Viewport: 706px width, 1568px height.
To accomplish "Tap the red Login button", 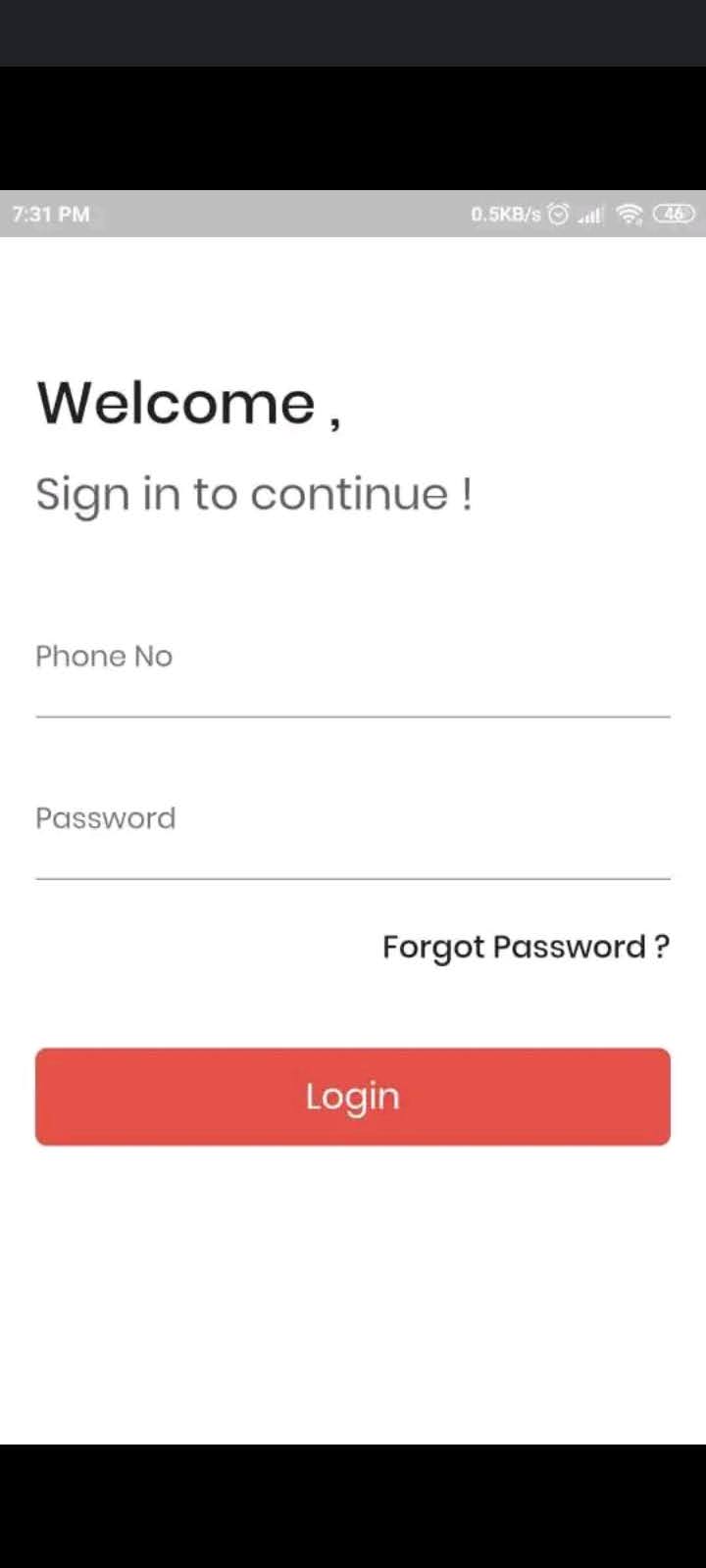I will click(353, 1097).
